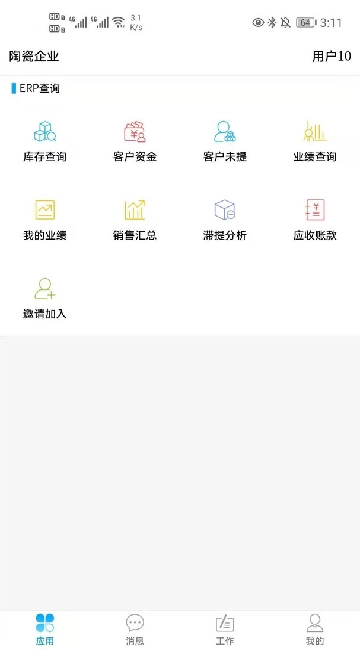Open 应收账款 accounts receivable
The image size is (360, 650).
pos(315,220)
